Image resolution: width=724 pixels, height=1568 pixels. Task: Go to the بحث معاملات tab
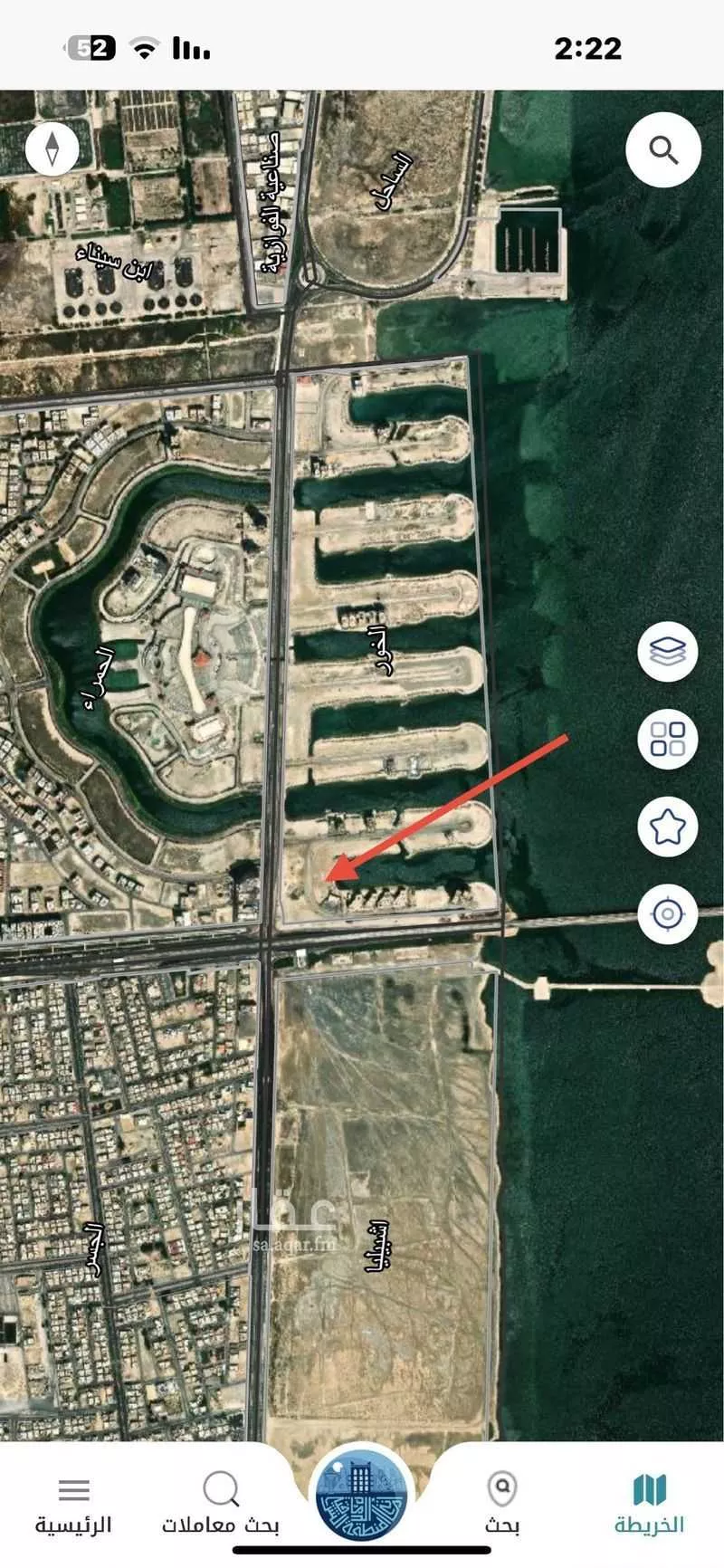pyautogui.click(x=221, y=1504)
